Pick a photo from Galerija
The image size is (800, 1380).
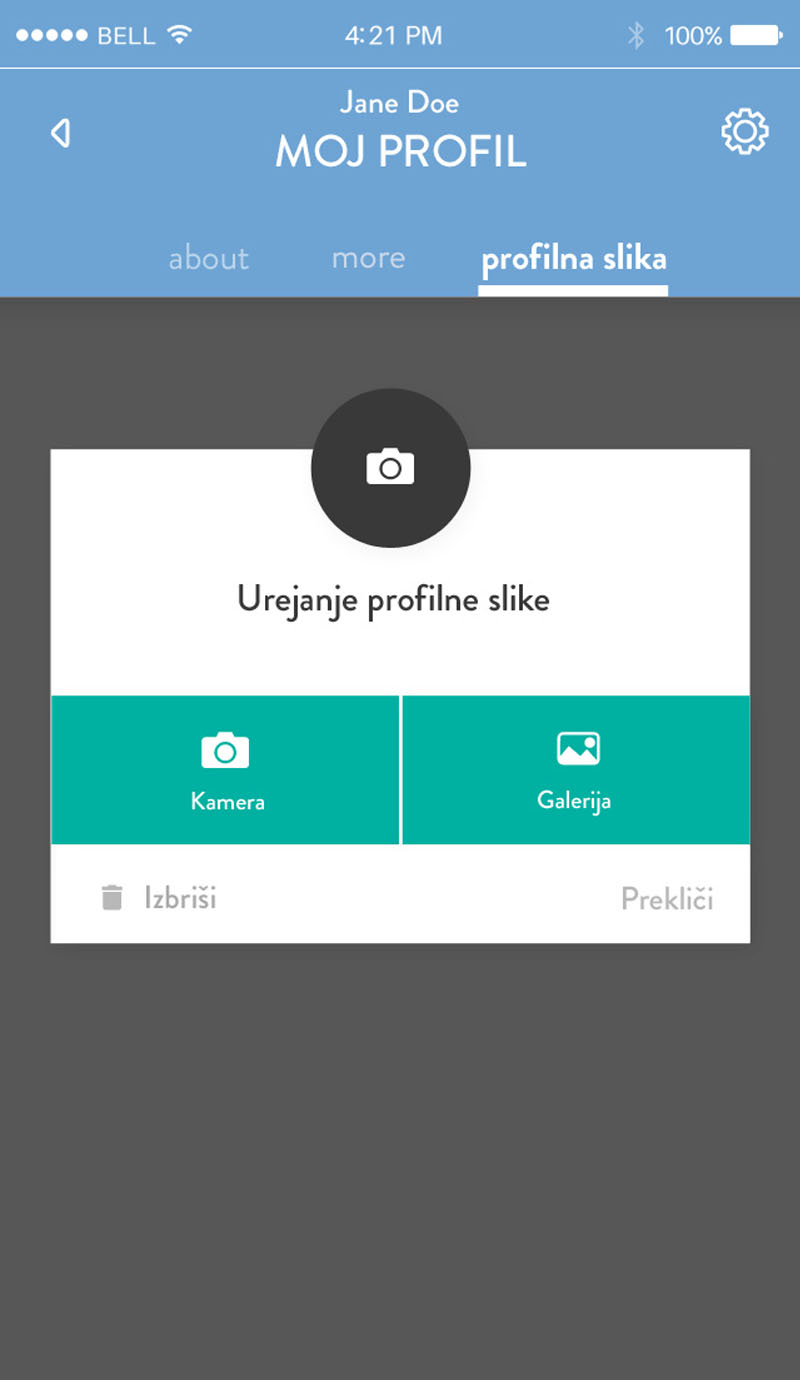(576, 770)
